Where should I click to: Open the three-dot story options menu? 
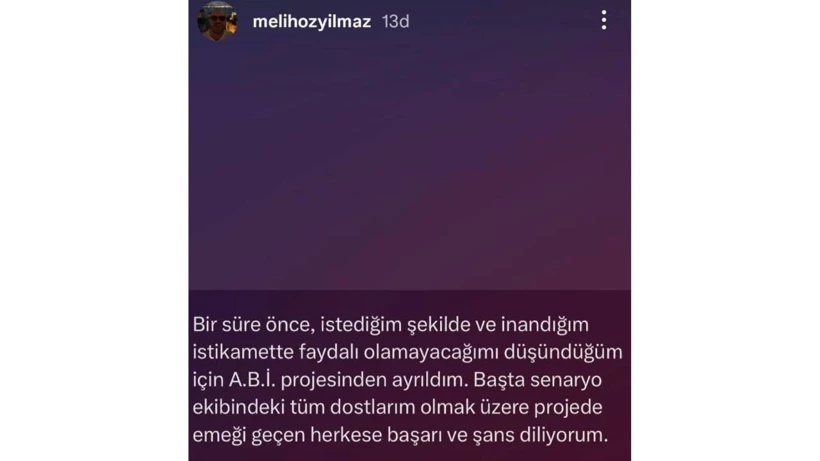coord(604,20)
